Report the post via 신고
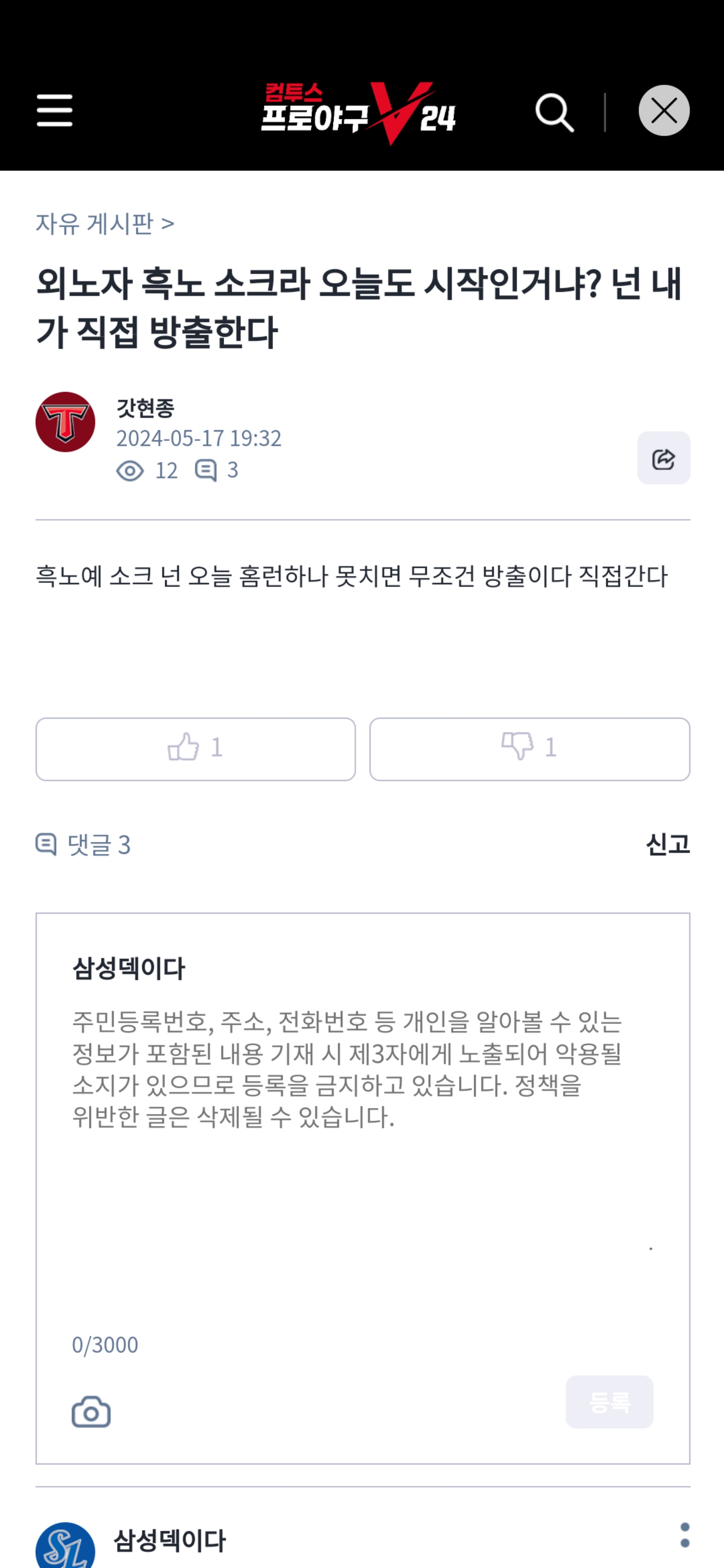Viewport: 724px width, 1568px height. click(x=667, y=845)
